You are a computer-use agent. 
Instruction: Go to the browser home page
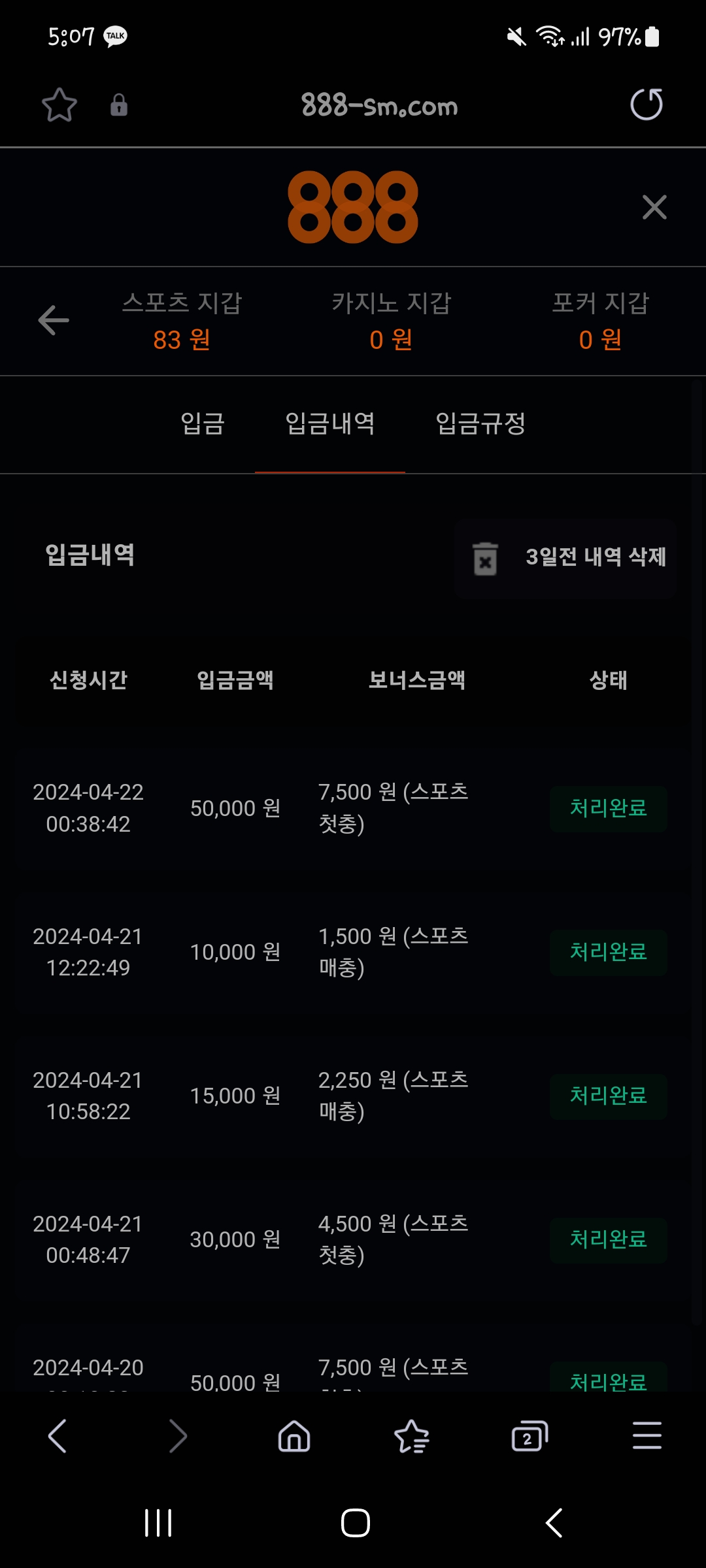tap(294, 1436)
